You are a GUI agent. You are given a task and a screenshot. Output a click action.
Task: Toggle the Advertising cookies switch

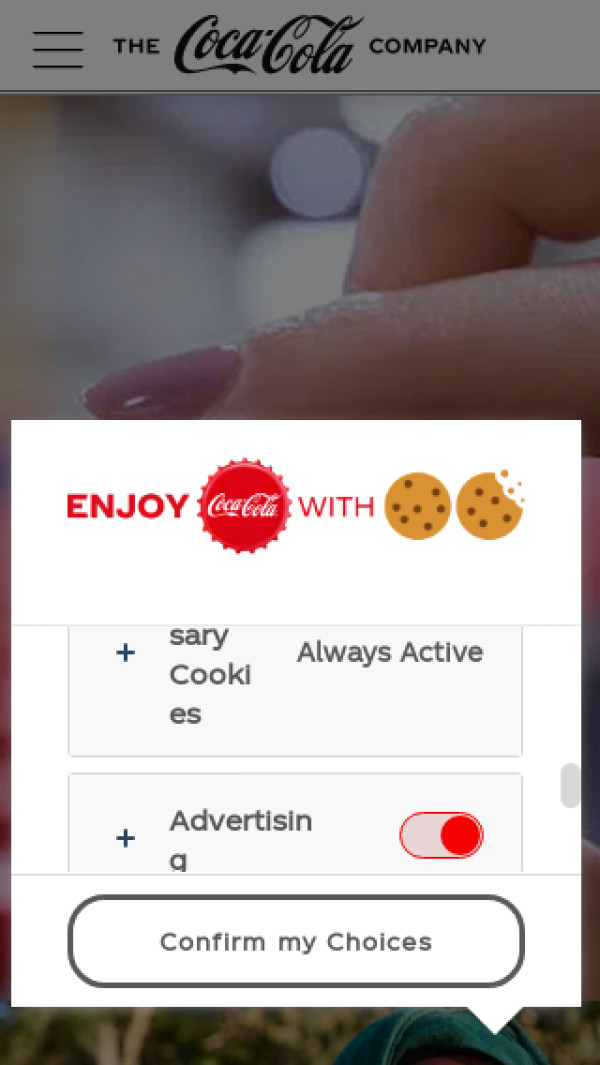click(x=441, y=835)
